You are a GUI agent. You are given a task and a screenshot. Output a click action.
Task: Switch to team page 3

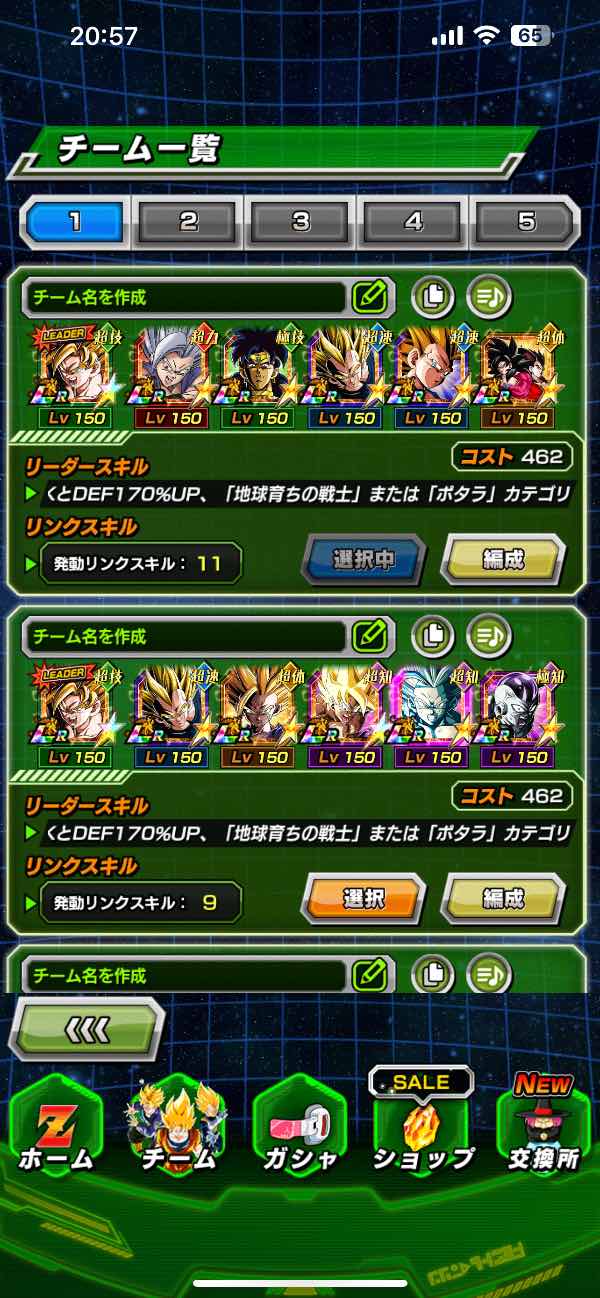point(301,221)
